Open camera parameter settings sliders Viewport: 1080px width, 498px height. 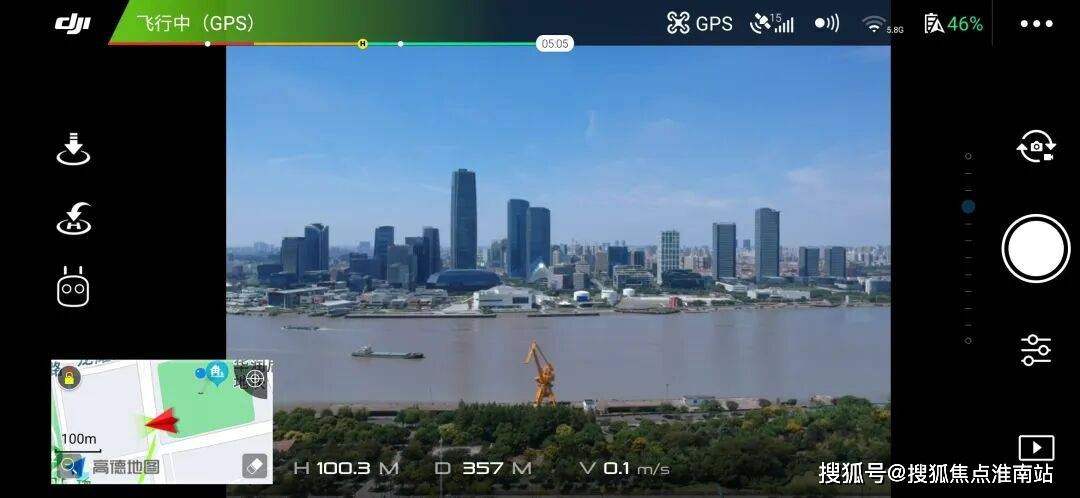pyautogui.click(x=1035, y=350)
